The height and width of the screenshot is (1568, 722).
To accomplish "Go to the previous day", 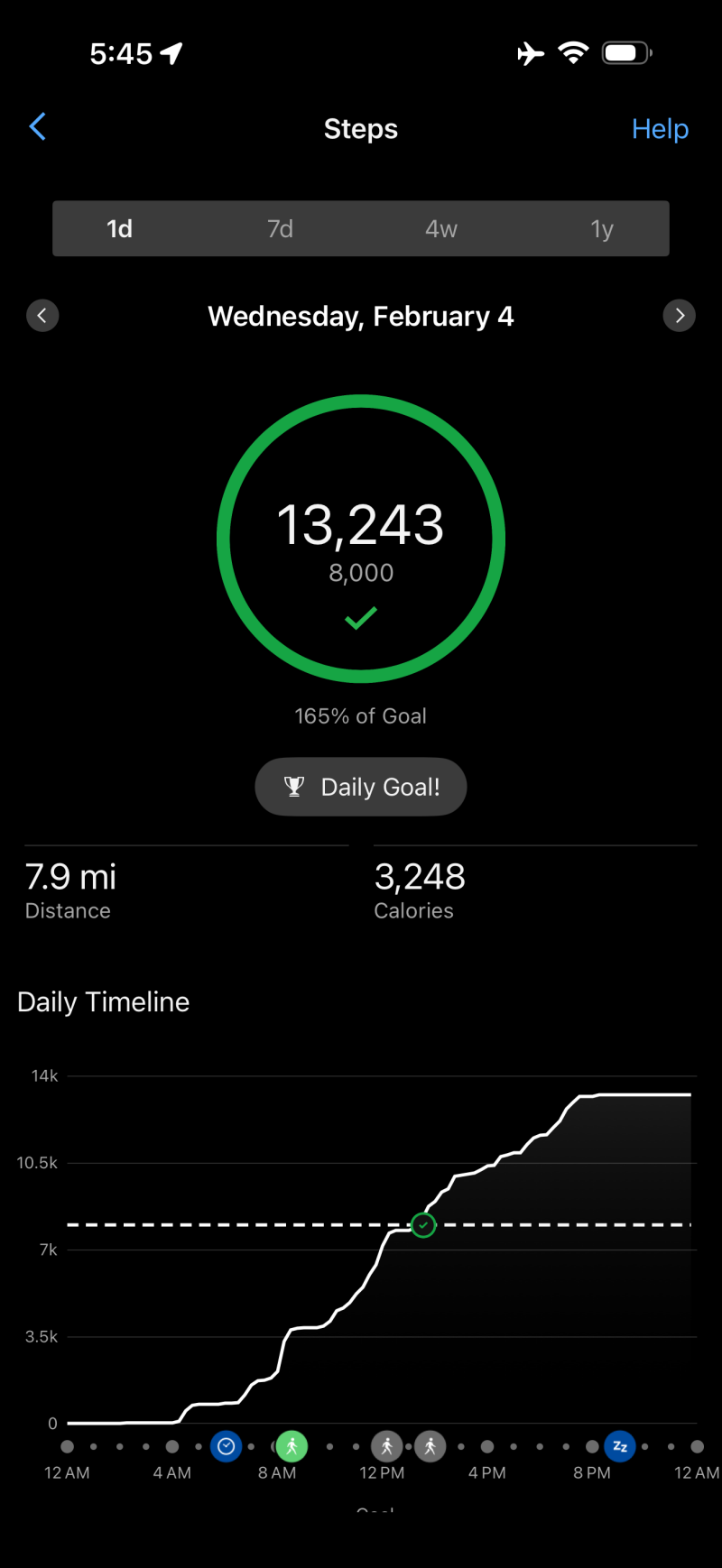I will pos(42,316).
